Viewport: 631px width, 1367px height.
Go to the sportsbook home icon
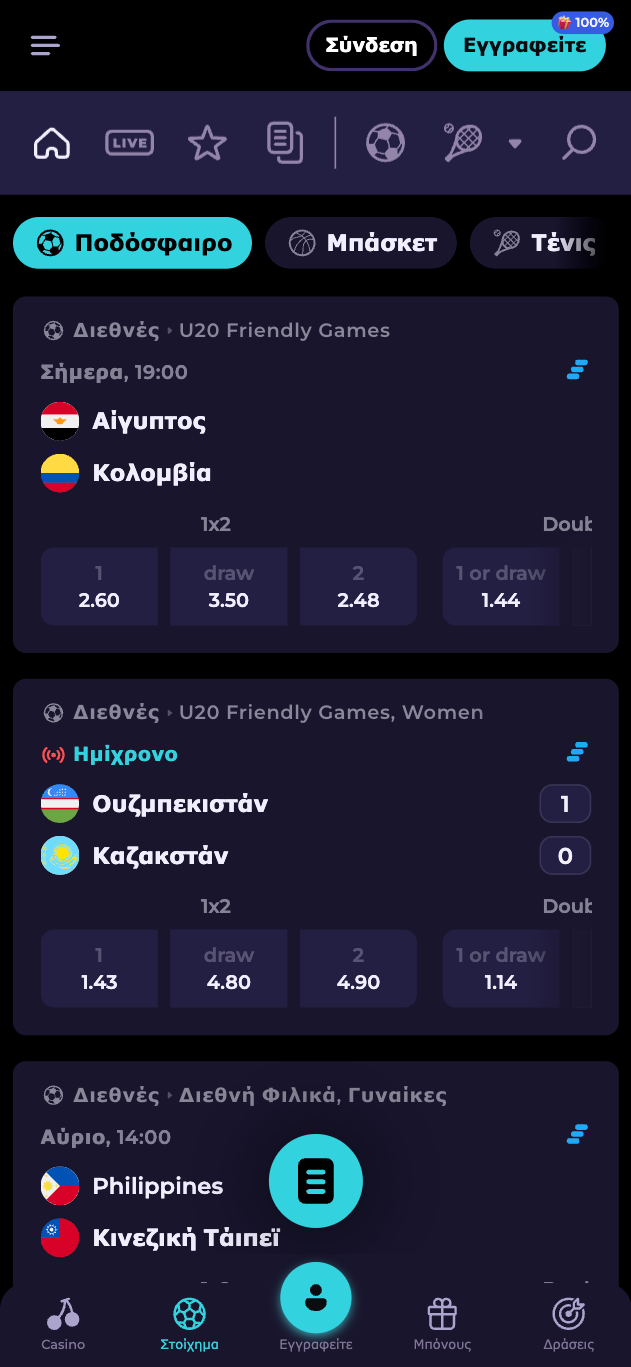52,143
